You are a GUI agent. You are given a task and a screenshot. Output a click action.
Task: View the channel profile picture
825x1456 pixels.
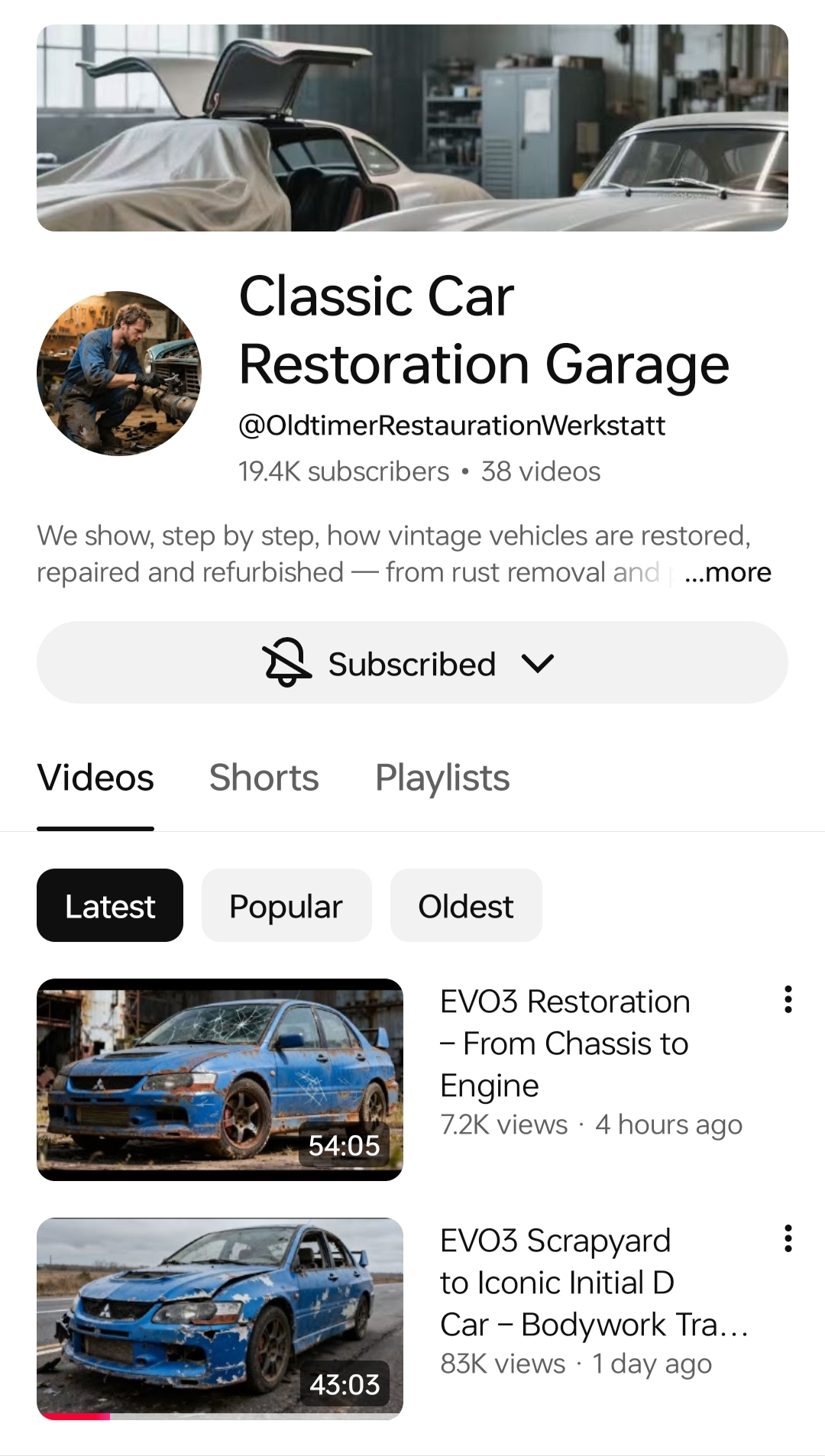[119, 374]
